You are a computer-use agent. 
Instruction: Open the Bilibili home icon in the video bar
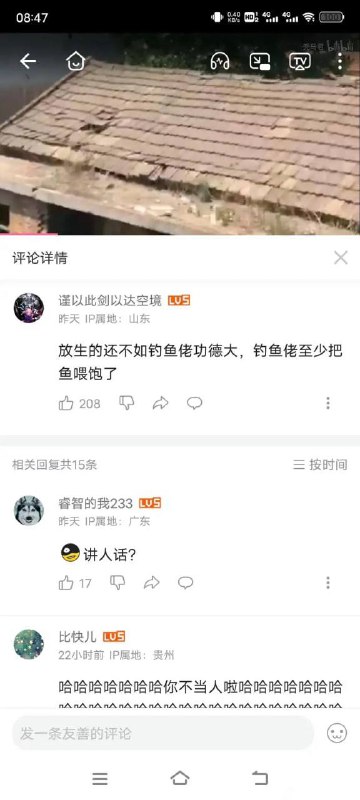coord(75,62)
